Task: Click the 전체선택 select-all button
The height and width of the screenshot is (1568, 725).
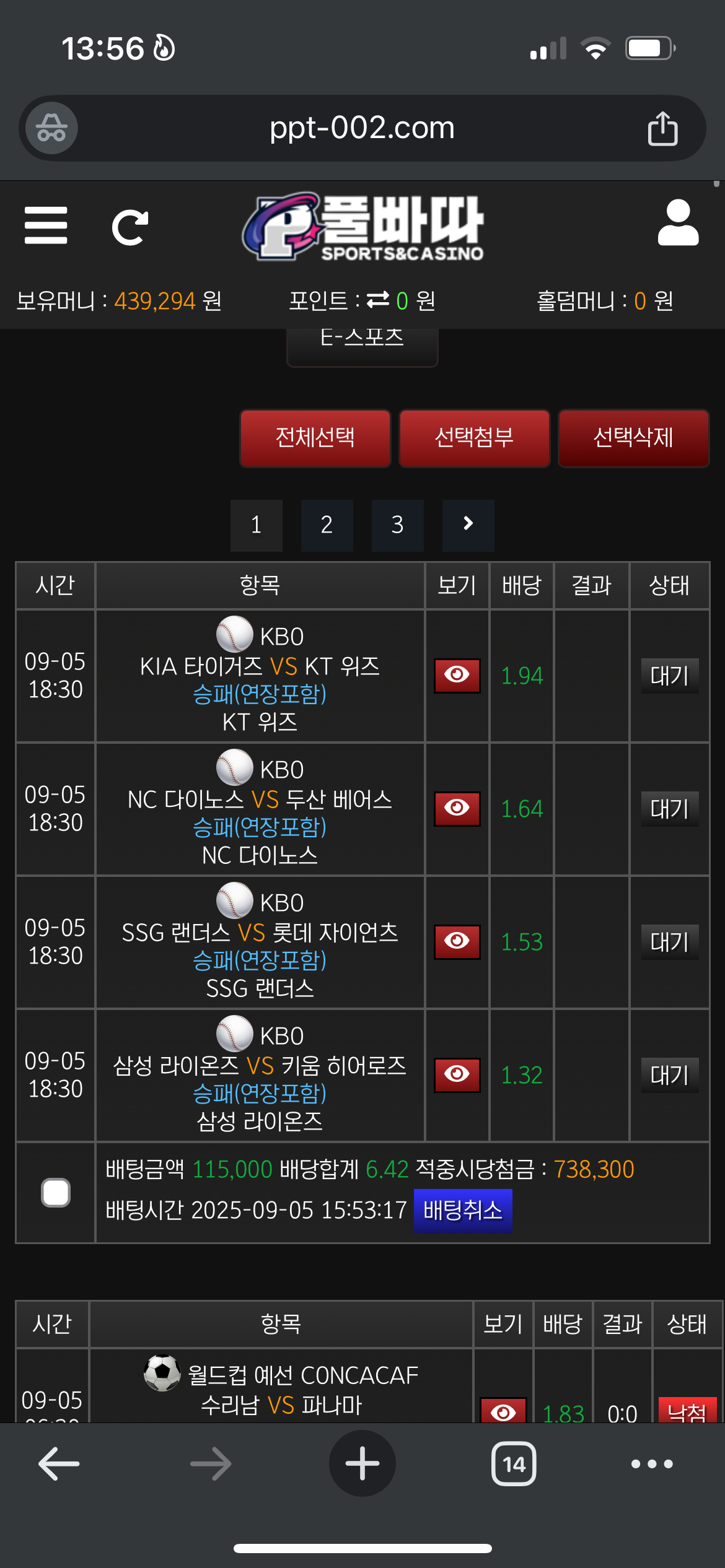Action: 315,438
